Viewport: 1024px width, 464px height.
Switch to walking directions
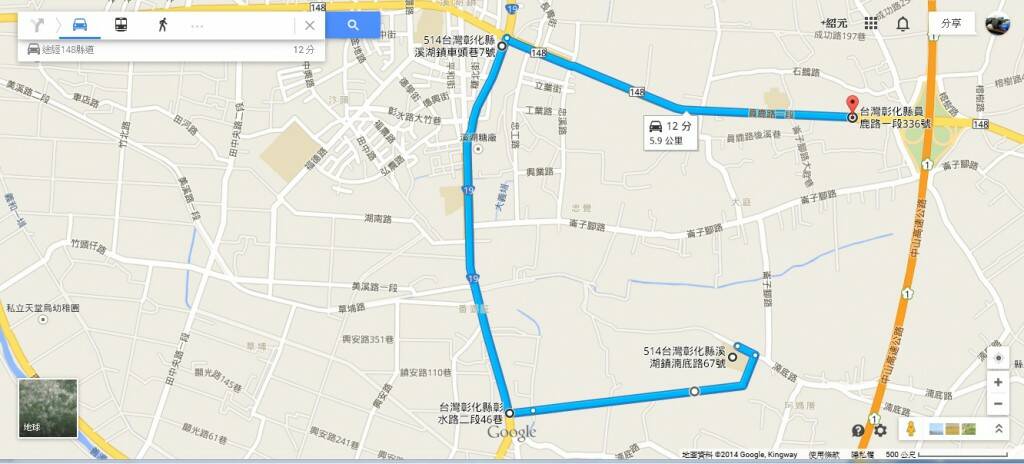(x=162, y=25)
